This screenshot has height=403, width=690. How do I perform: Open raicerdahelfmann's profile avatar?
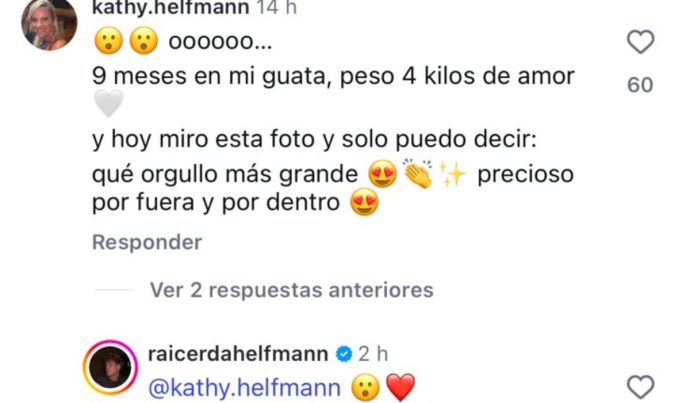tap(110, 368)
